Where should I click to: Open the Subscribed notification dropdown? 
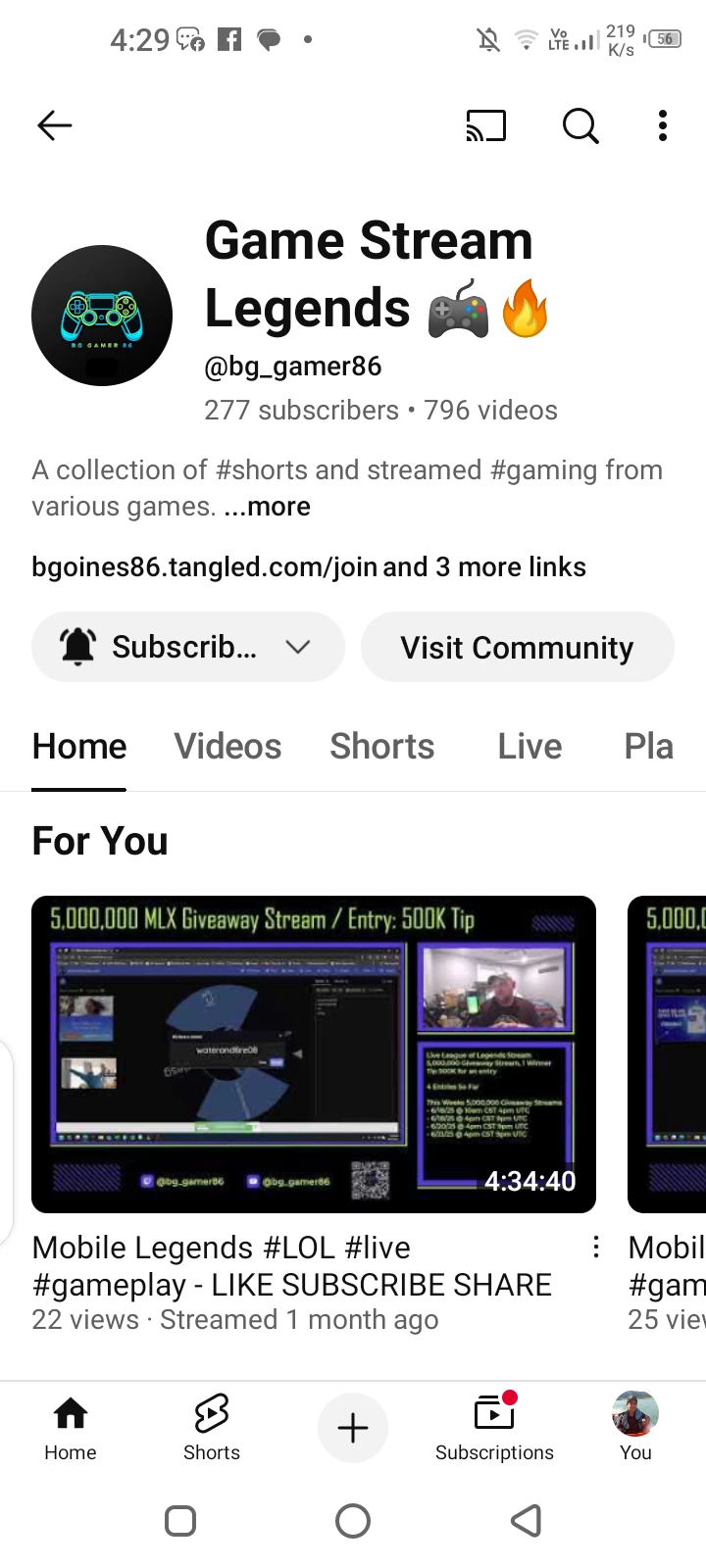(188, 647)
